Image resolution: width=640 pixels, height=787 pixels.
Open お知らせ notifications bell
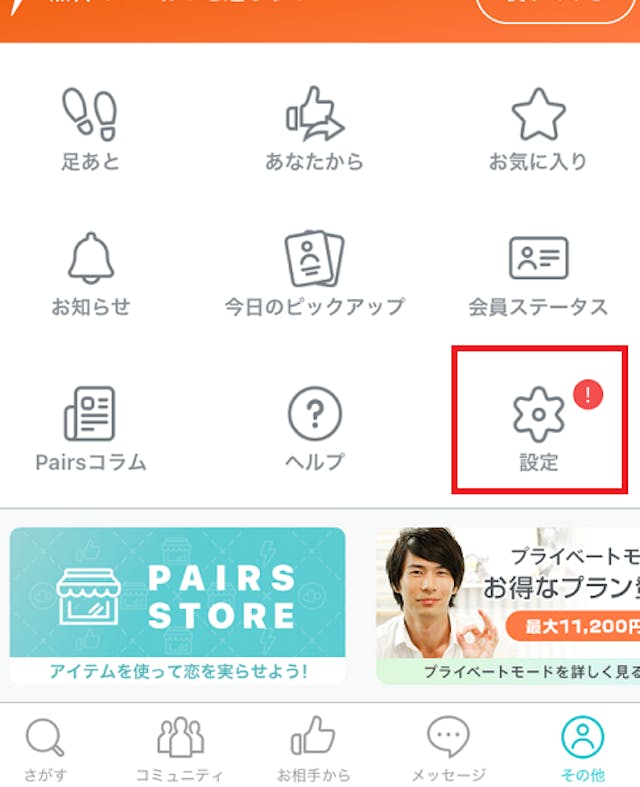(90, 275)
